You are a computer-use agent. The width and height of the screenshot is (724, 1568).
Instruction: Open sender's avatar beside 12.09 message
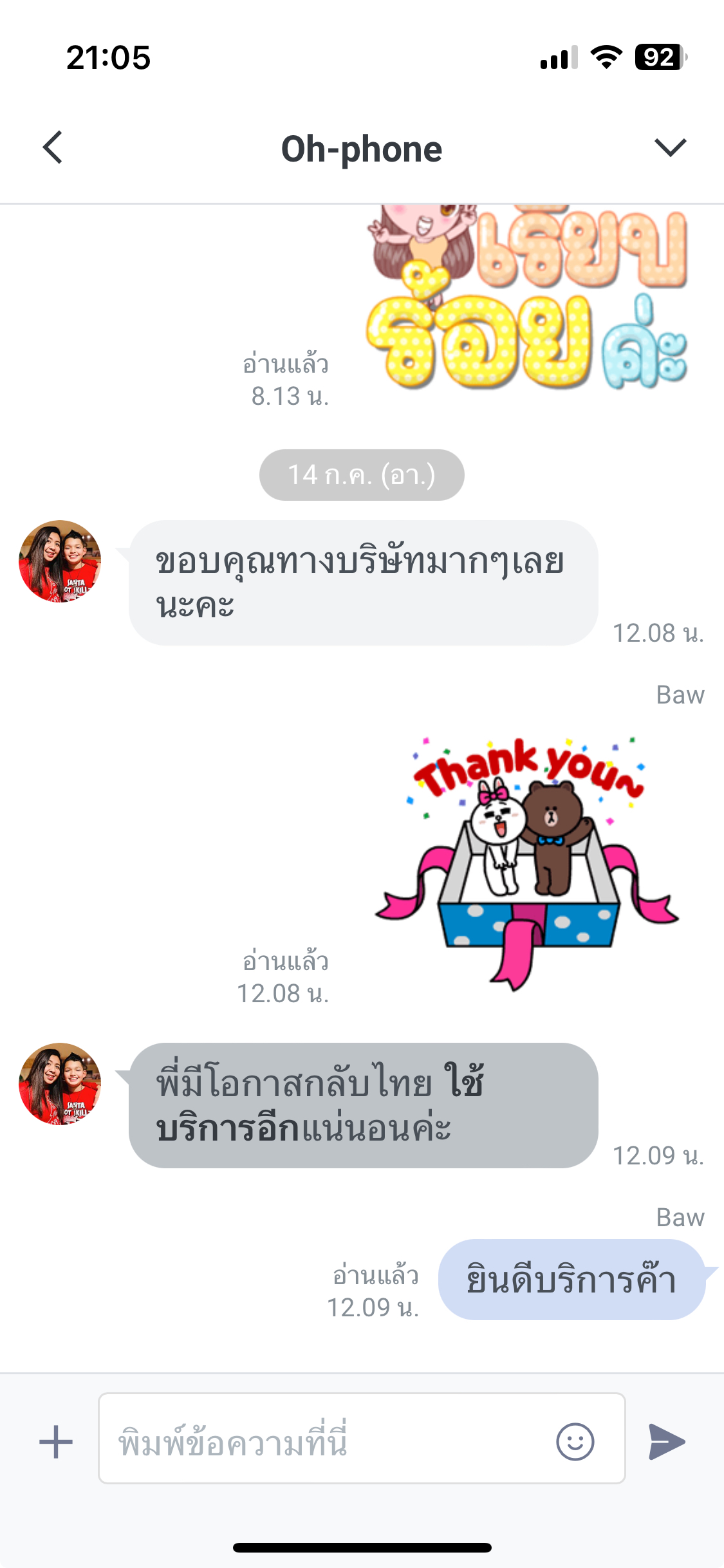point(60,1084)
